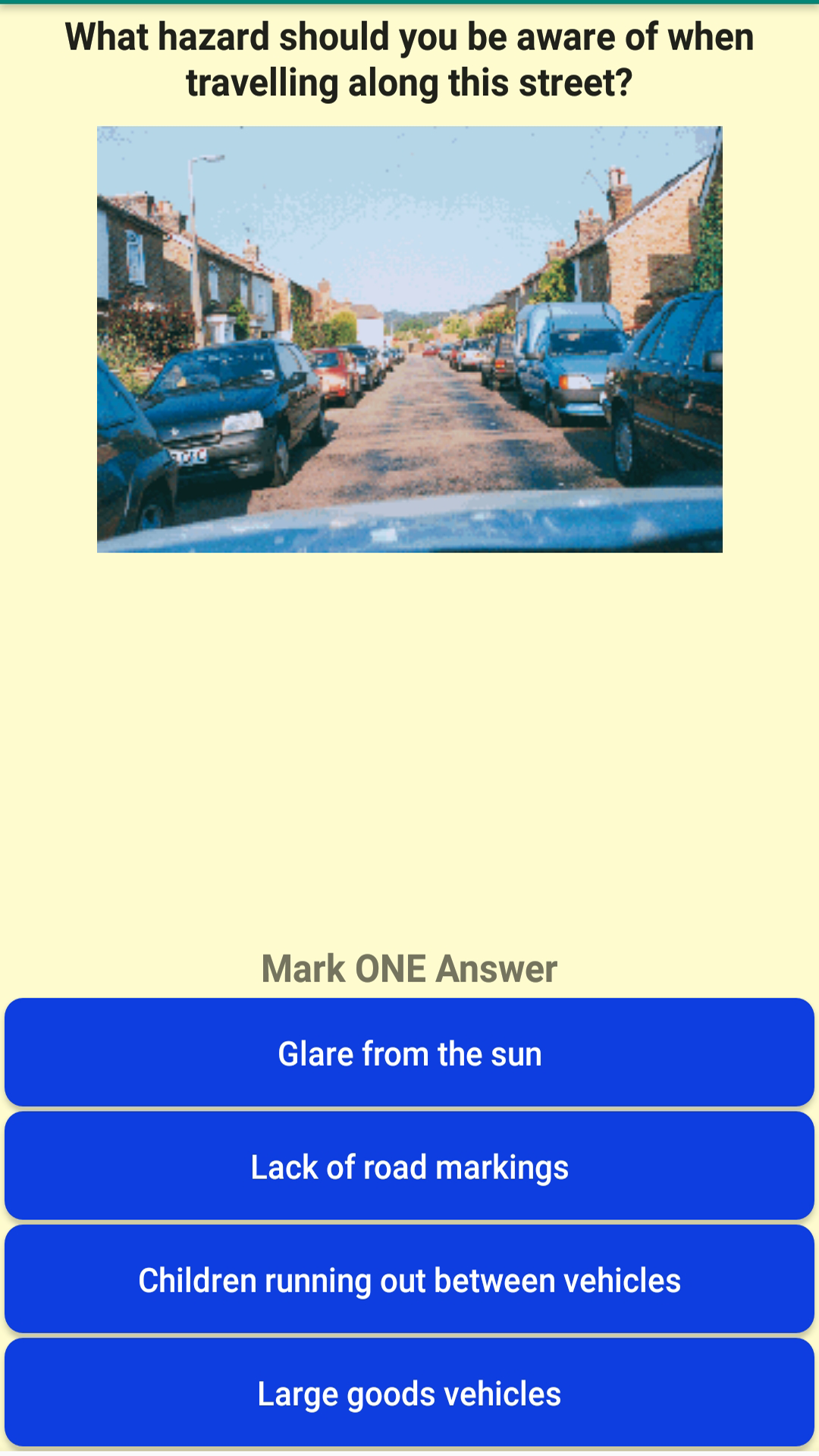Image resolution: width=819 pixels, height=1456 pixels.
Task: Click the answer mentioning goods vehicles
Action: (x=409, y=1393)
